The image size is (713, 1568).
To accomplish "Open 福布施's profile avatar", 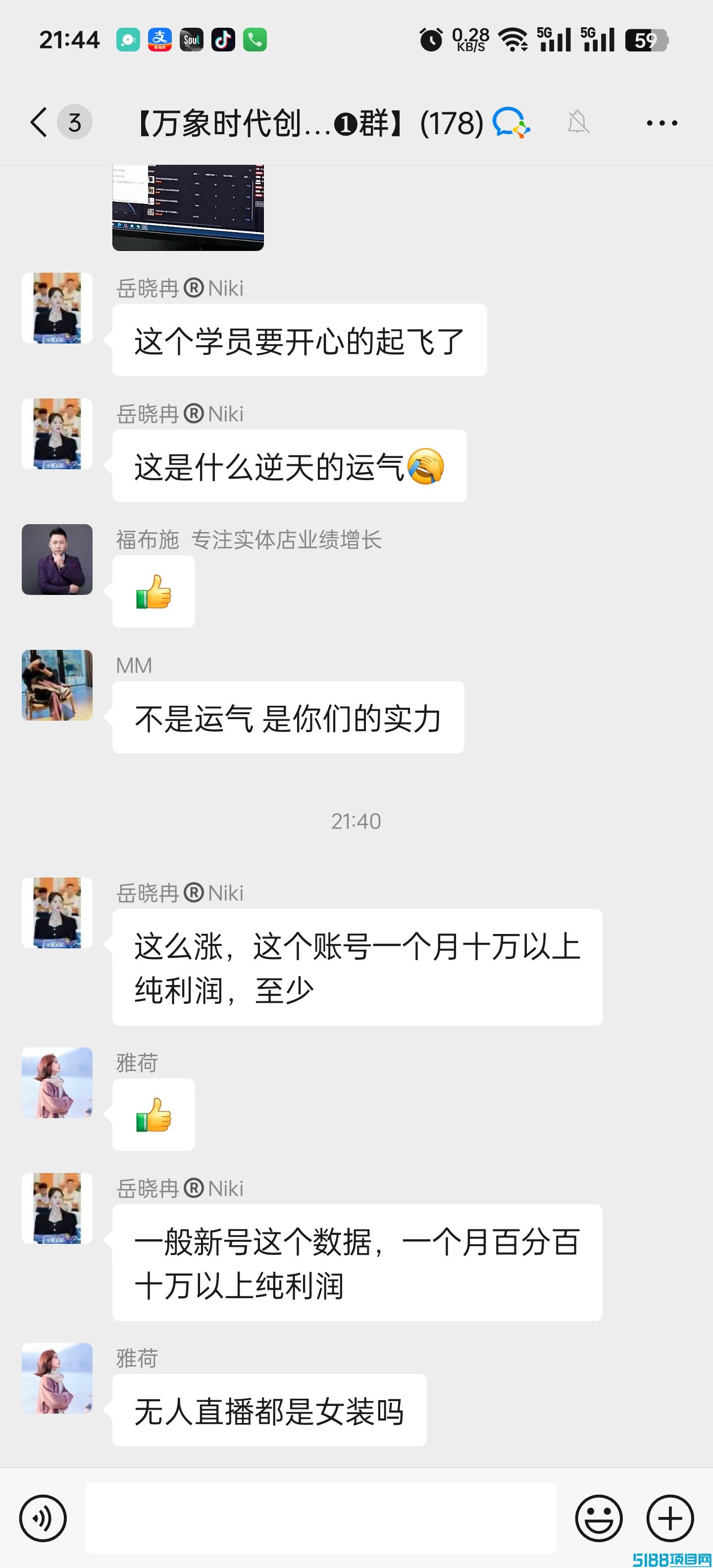I will tap(57, 559).
